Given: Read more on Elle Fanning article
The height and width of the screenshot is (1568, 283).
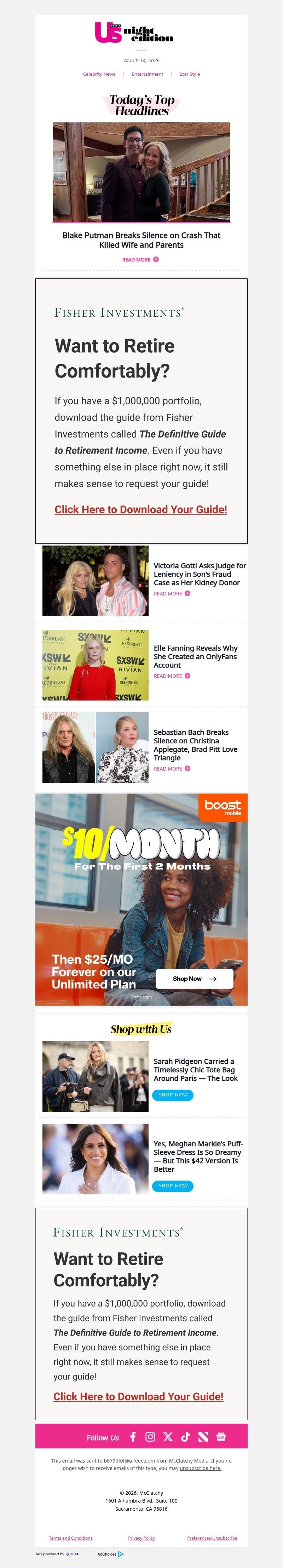Looking at the screenshot, I should tap(172, 676).
